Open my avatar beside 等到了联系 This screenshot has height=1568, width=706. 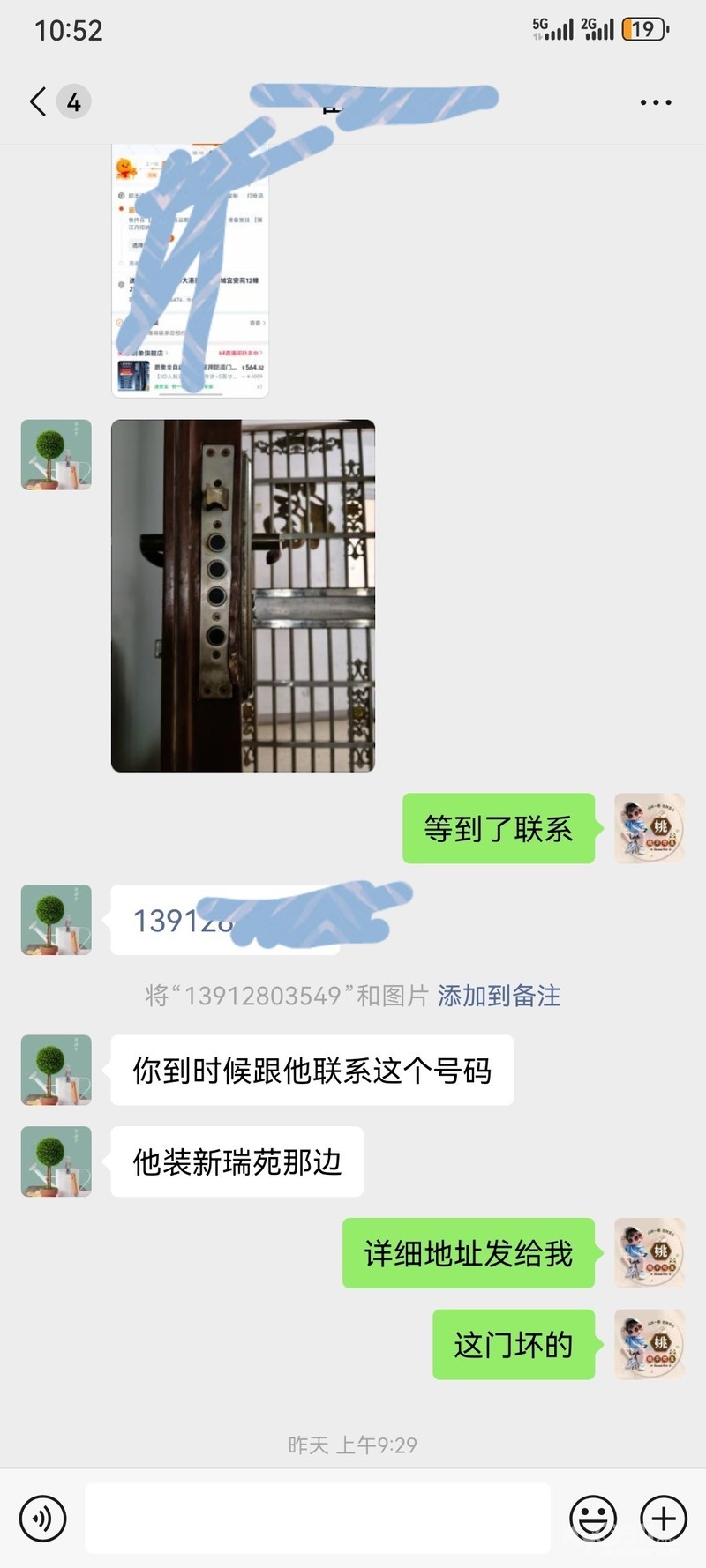tap(649, 828)
